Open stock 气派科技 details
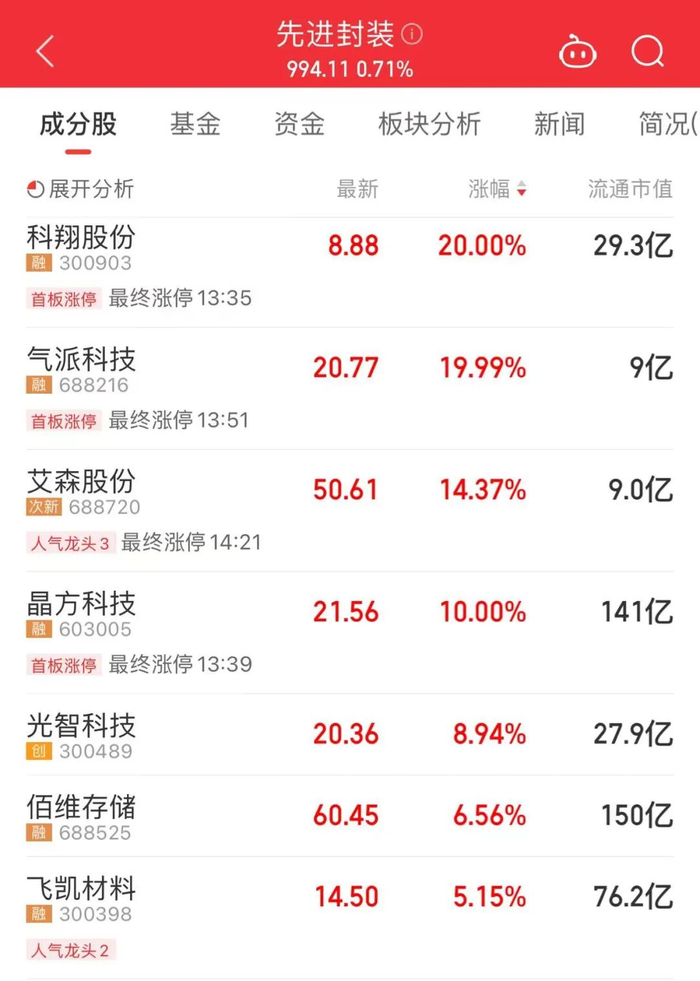 [x=81, y=360]
